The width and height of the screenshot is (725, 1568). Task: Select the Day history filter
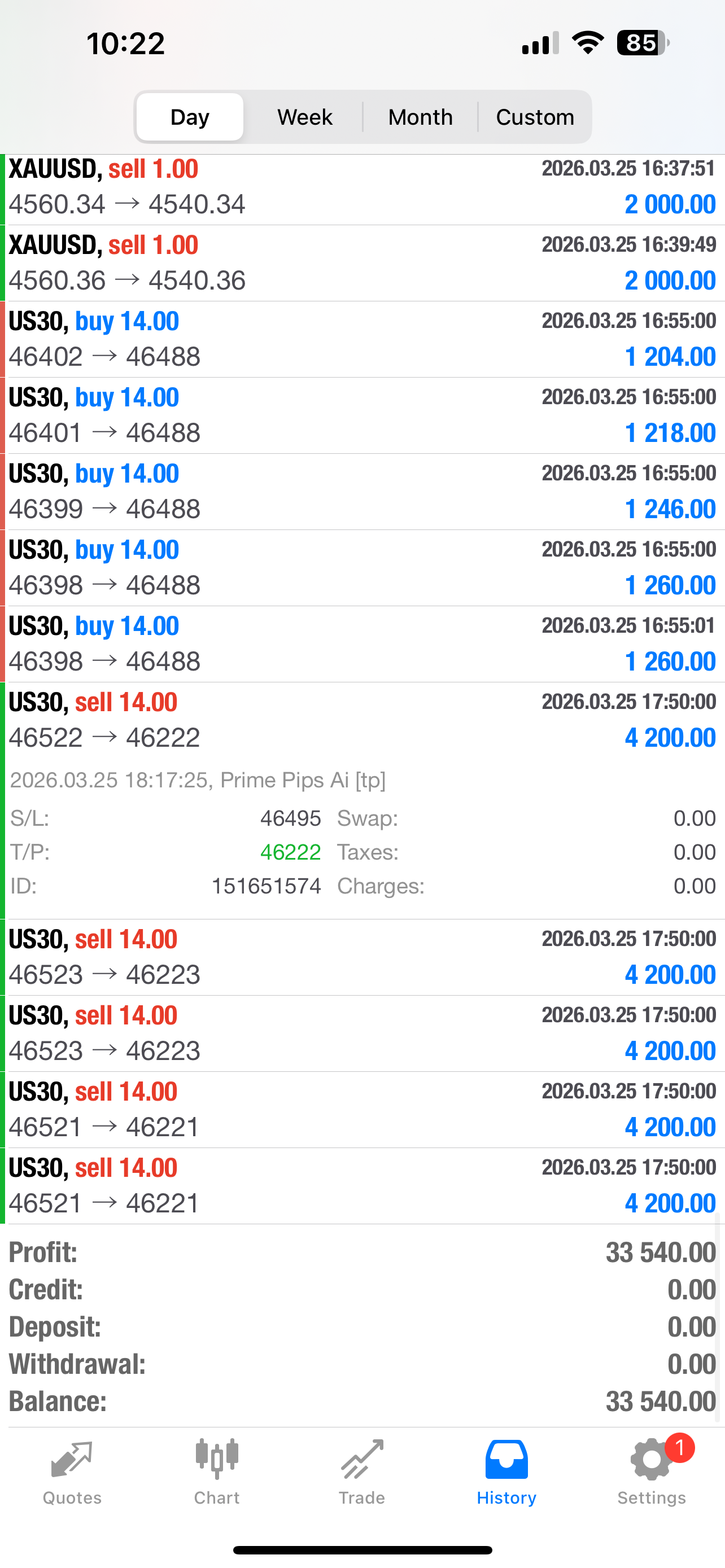[x=189, y=116]
